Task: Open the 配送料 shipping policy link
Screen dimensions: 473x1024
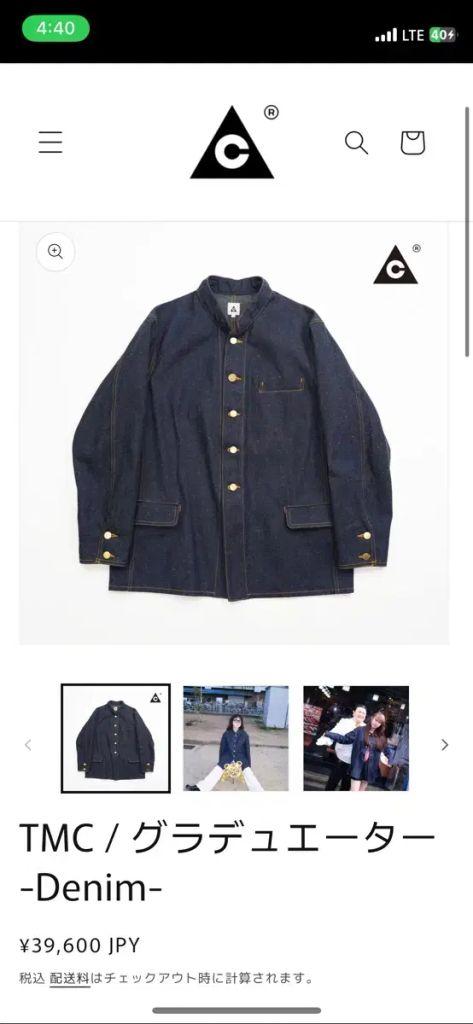Action: click(x=70, y=978)
